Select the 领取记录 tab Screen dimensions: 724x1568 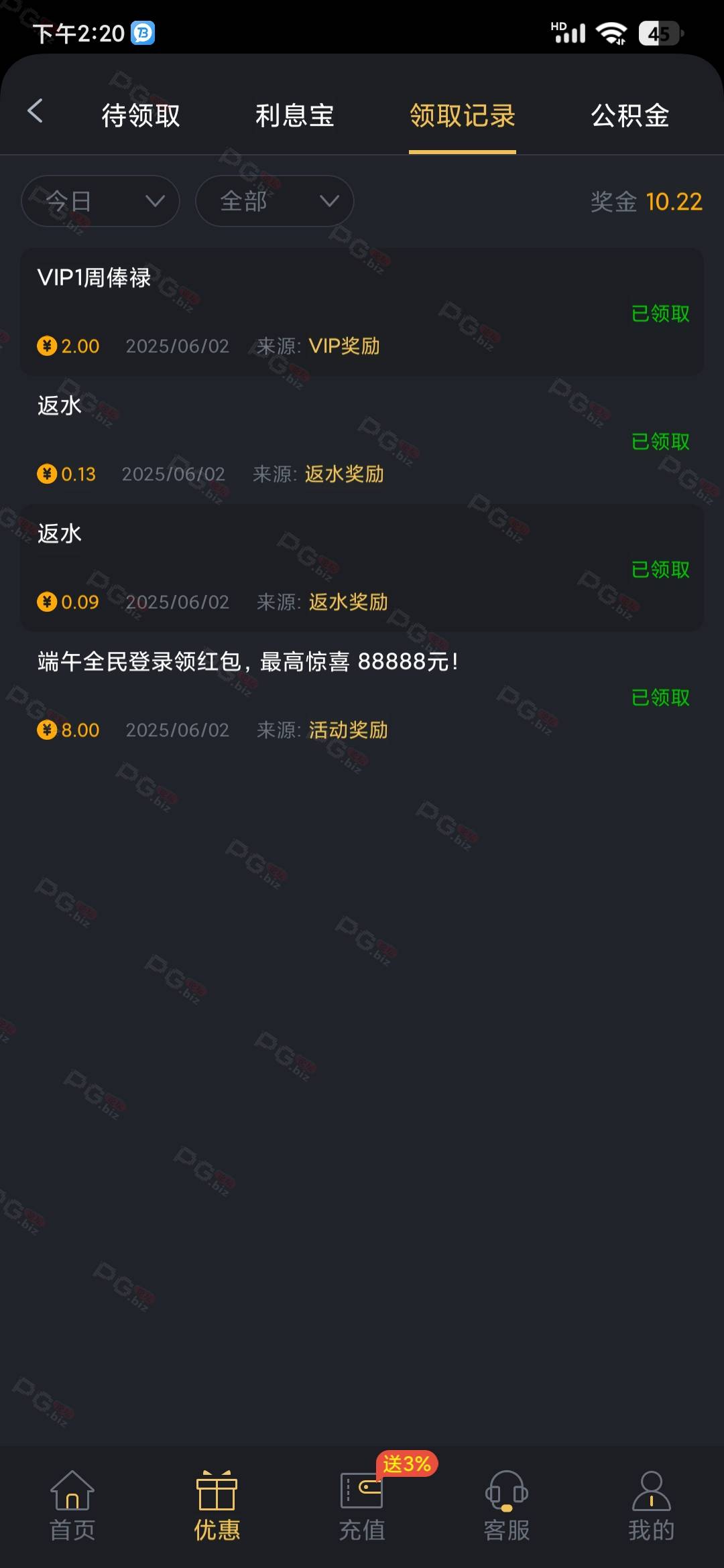[x=463, y=115]
